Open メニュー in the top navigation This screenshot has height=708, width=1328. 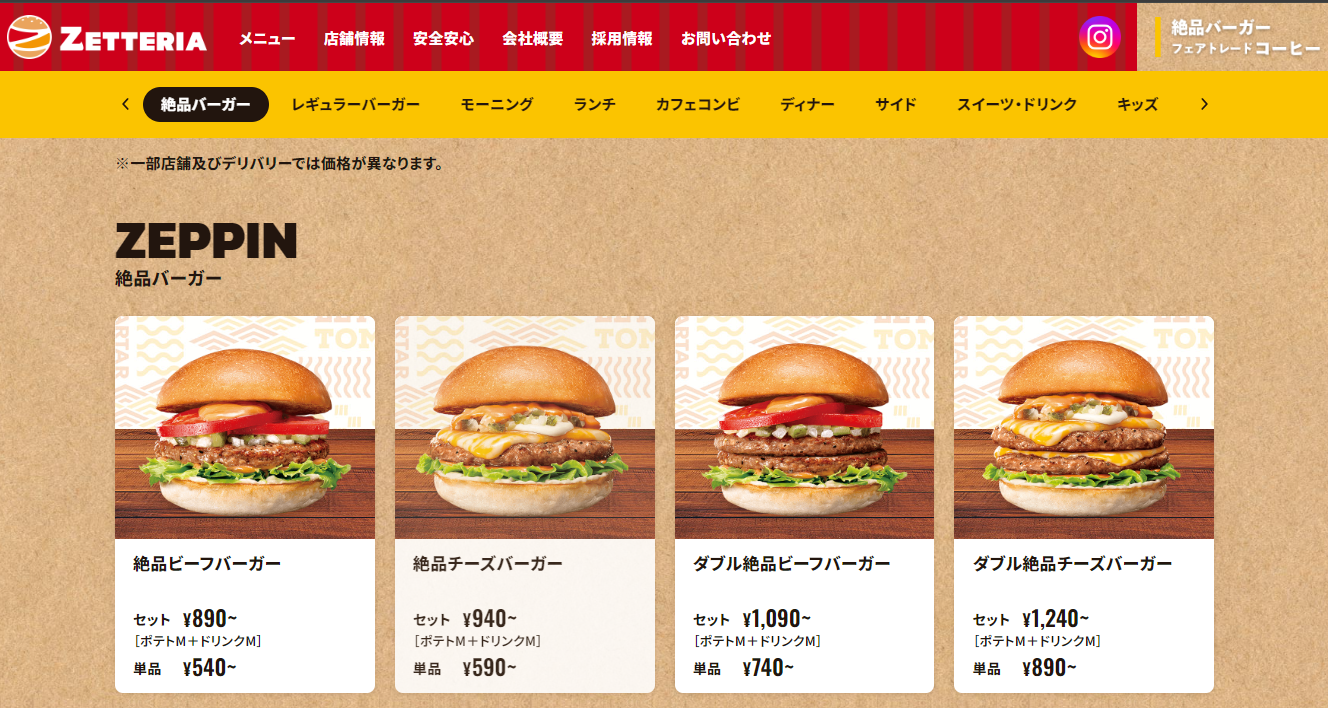(267, 39)
